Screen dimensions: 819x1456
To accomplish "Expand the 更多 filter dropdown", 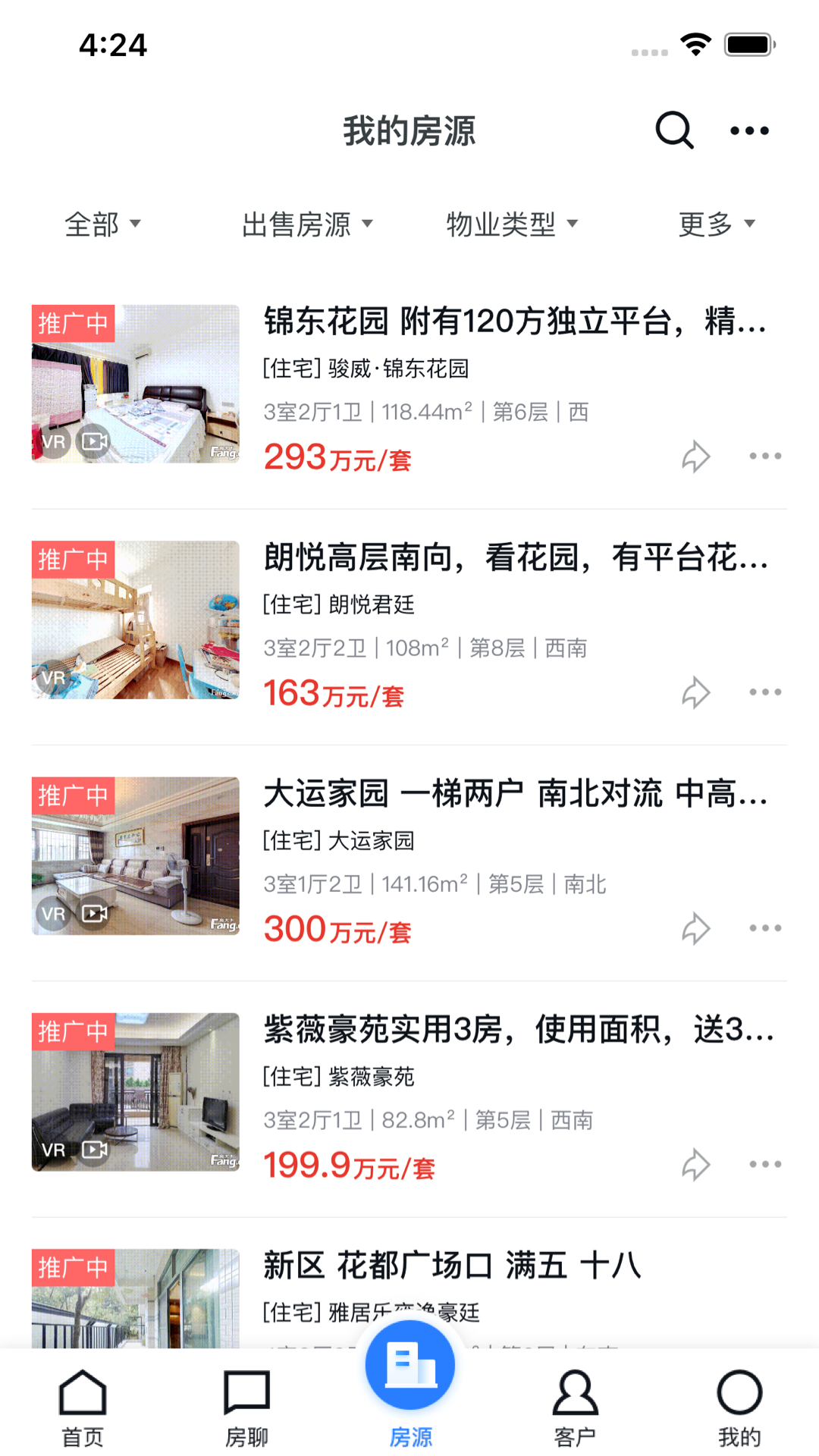I will pos(717,224).
